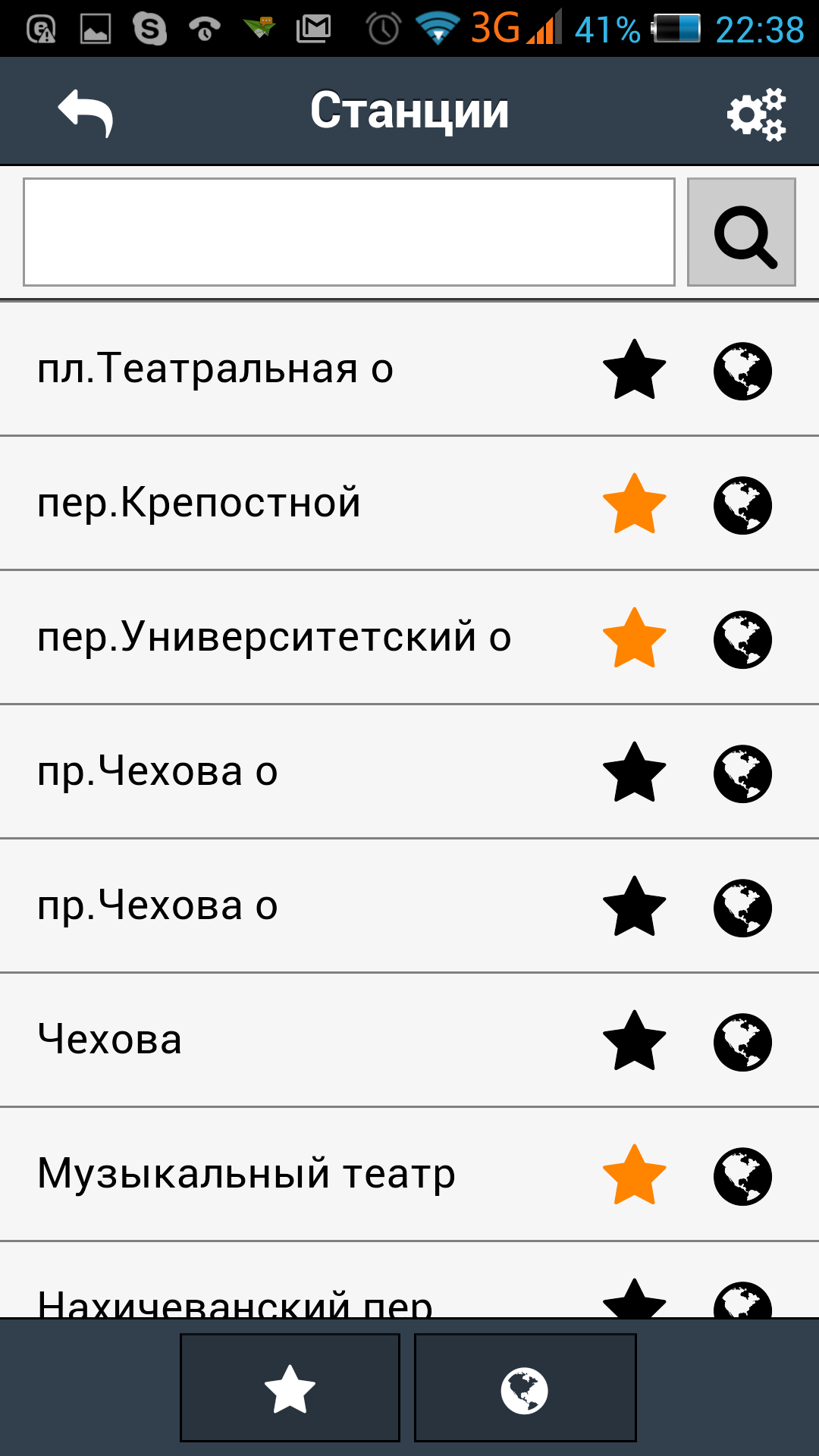The width and height of the screenshot is (819, 1456).
Task: Open the map with the bottom globe button
Action: point(525,1388)
